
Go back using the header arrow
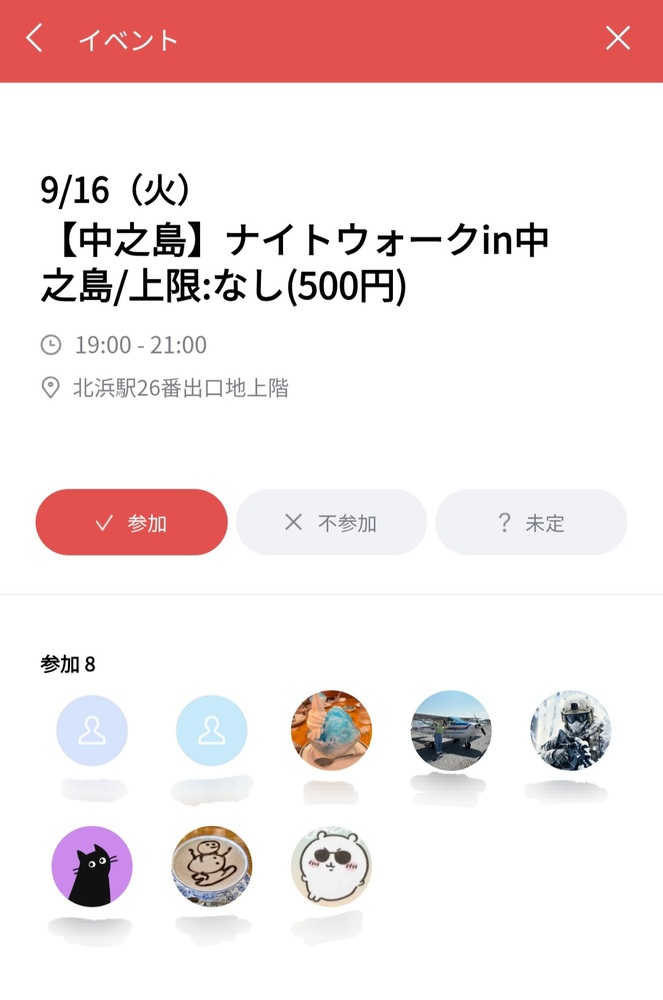point(35,39)
